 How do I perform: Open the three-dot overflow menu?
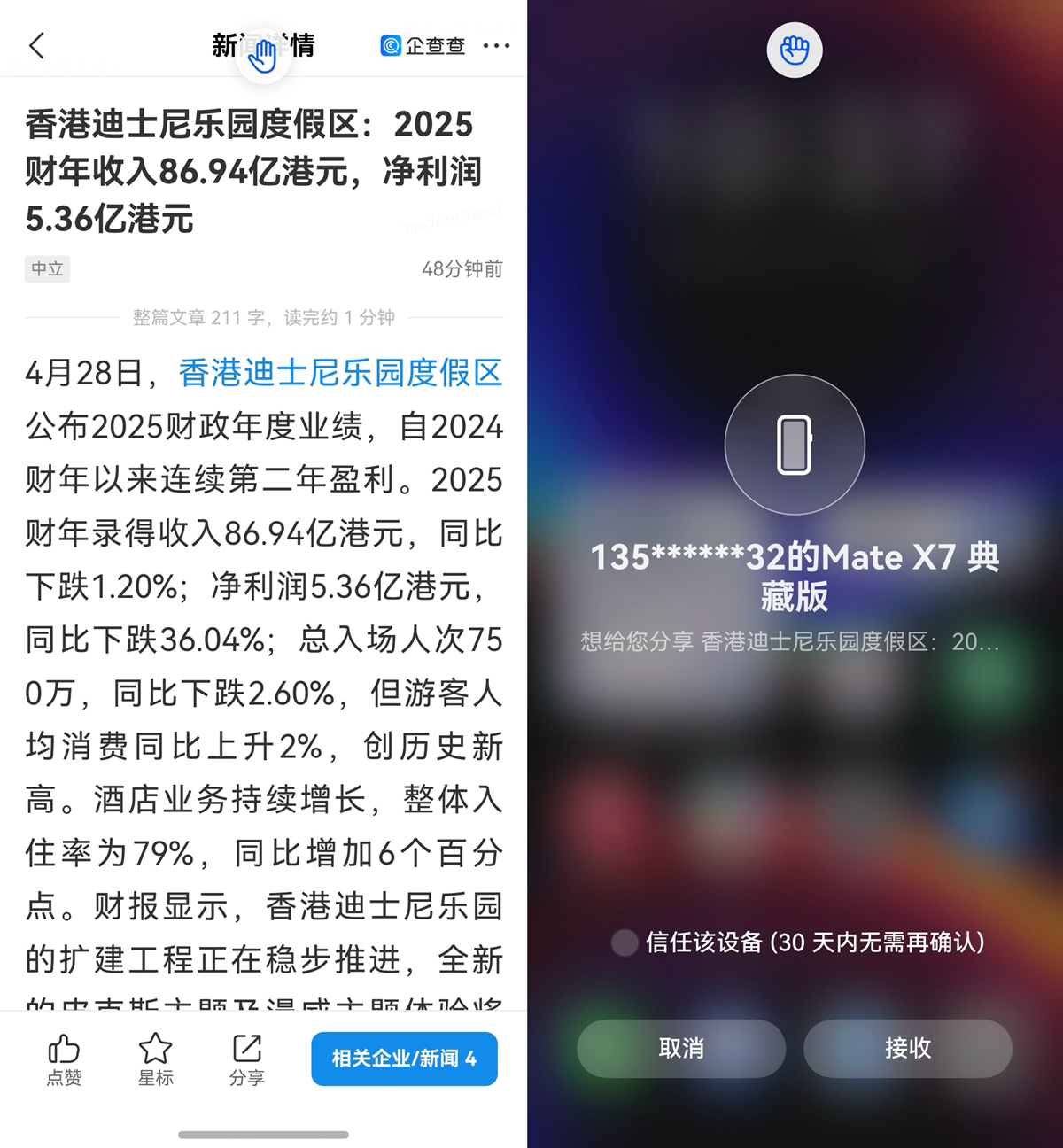pos(496,46)
